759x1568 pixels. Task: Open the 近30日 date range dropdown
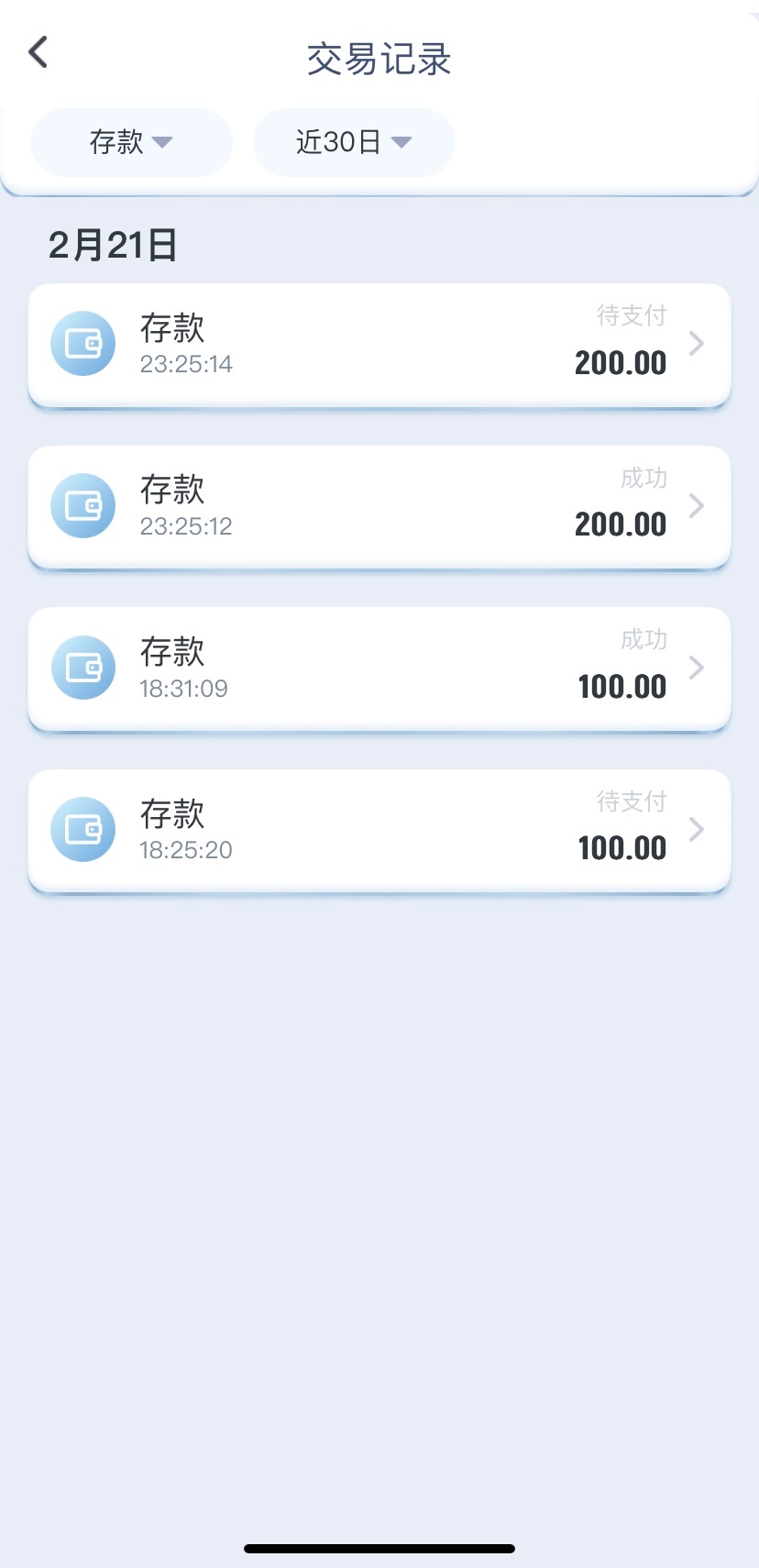coord(354,142)
